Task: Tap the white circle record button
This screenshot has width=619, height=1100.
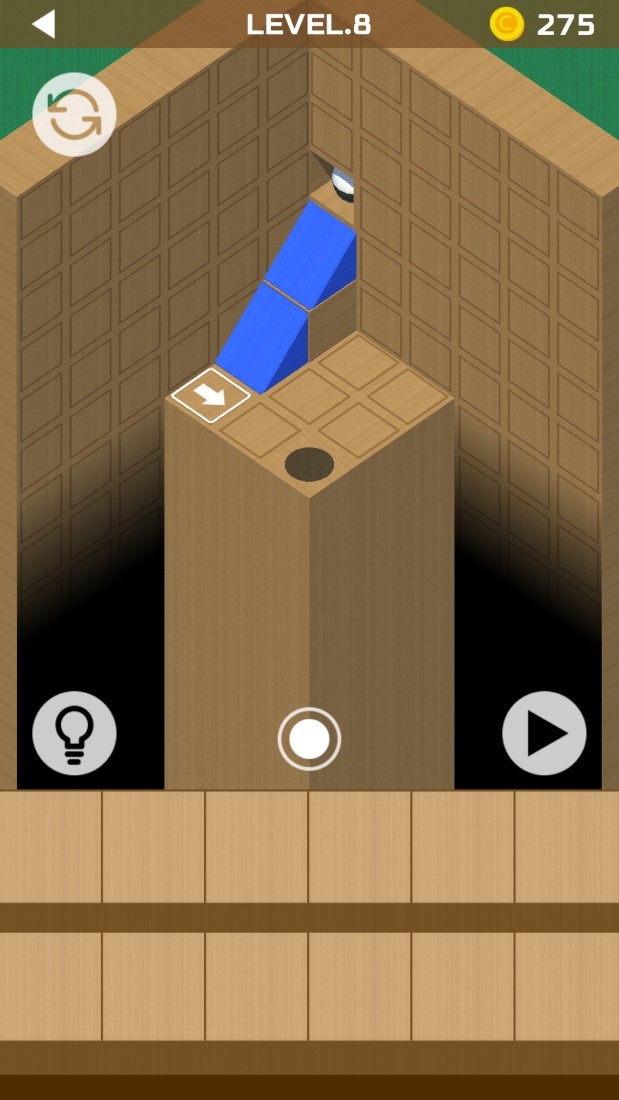Action: [309, 739]
